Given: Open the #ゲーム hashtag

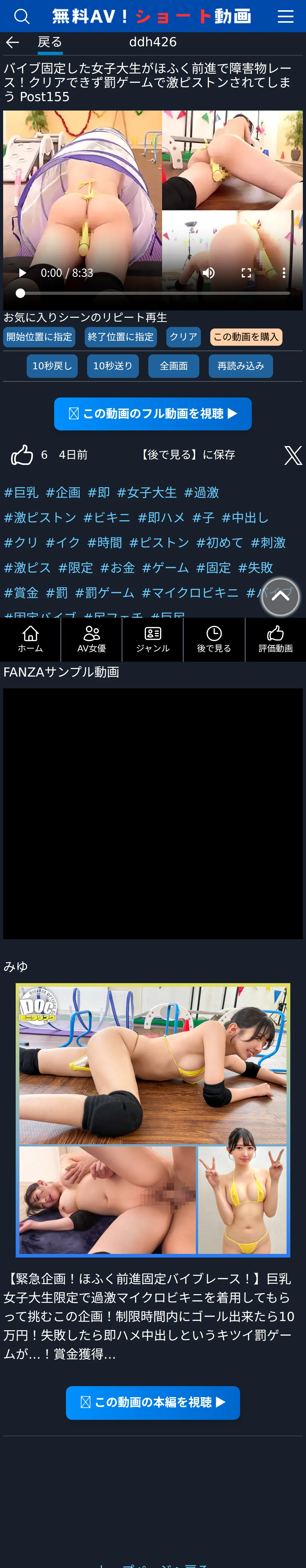Looking at the screenshot, I should [x=165, y=568].
